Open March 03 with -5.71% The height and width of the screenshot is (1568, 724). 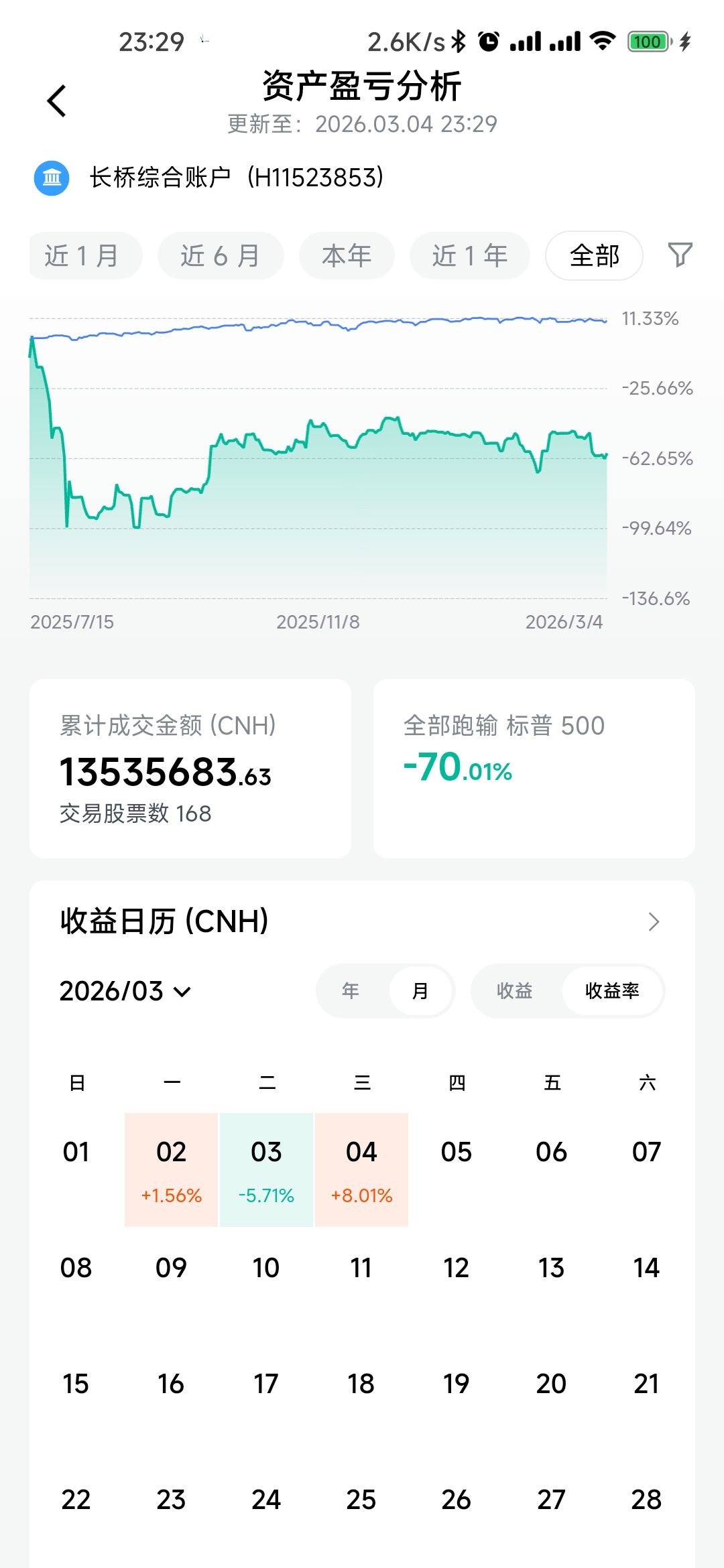[266, 1169]
